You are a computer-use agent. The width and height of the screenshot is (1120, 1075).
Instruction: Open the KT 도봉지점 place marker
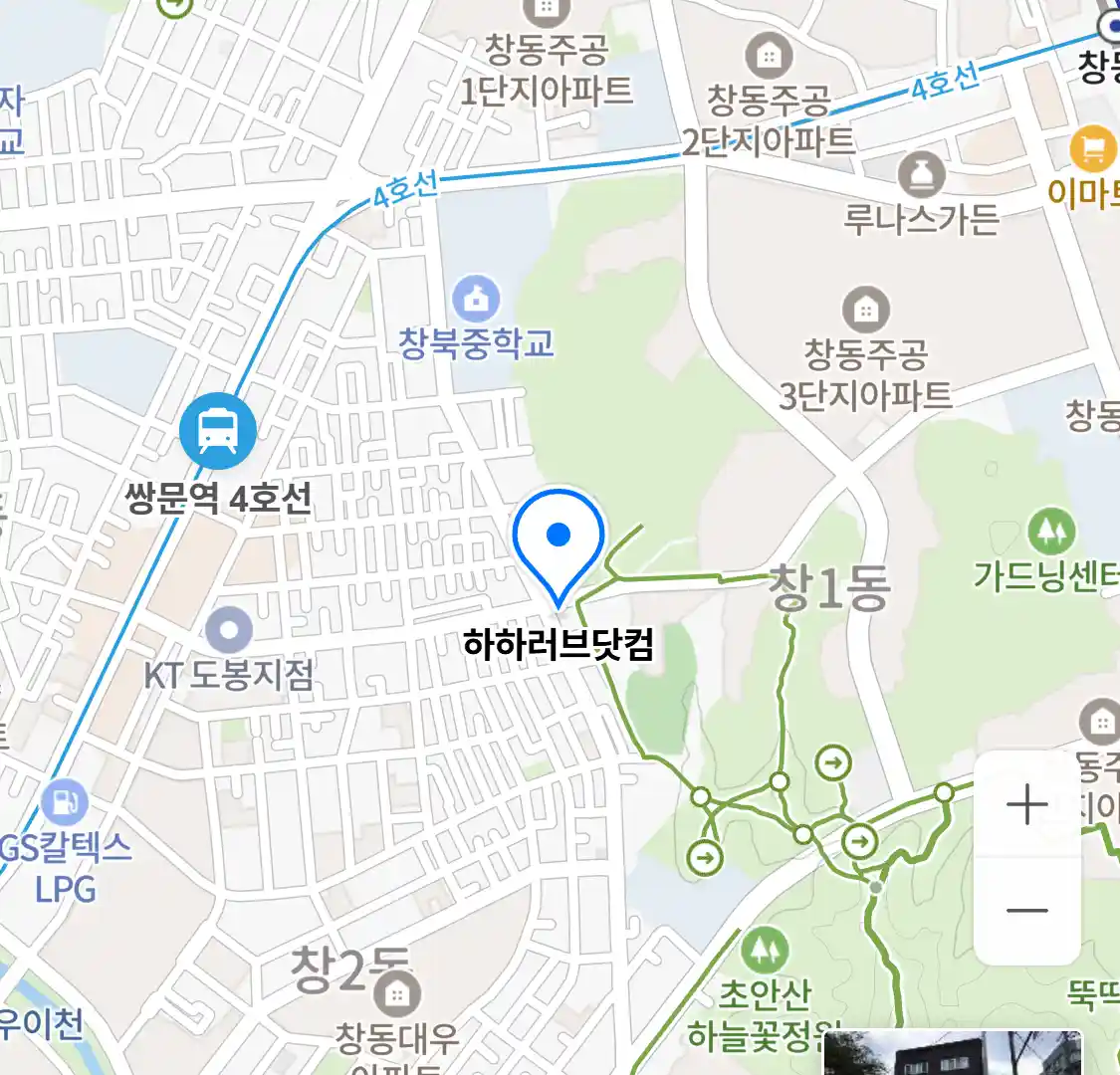[230, 629]
